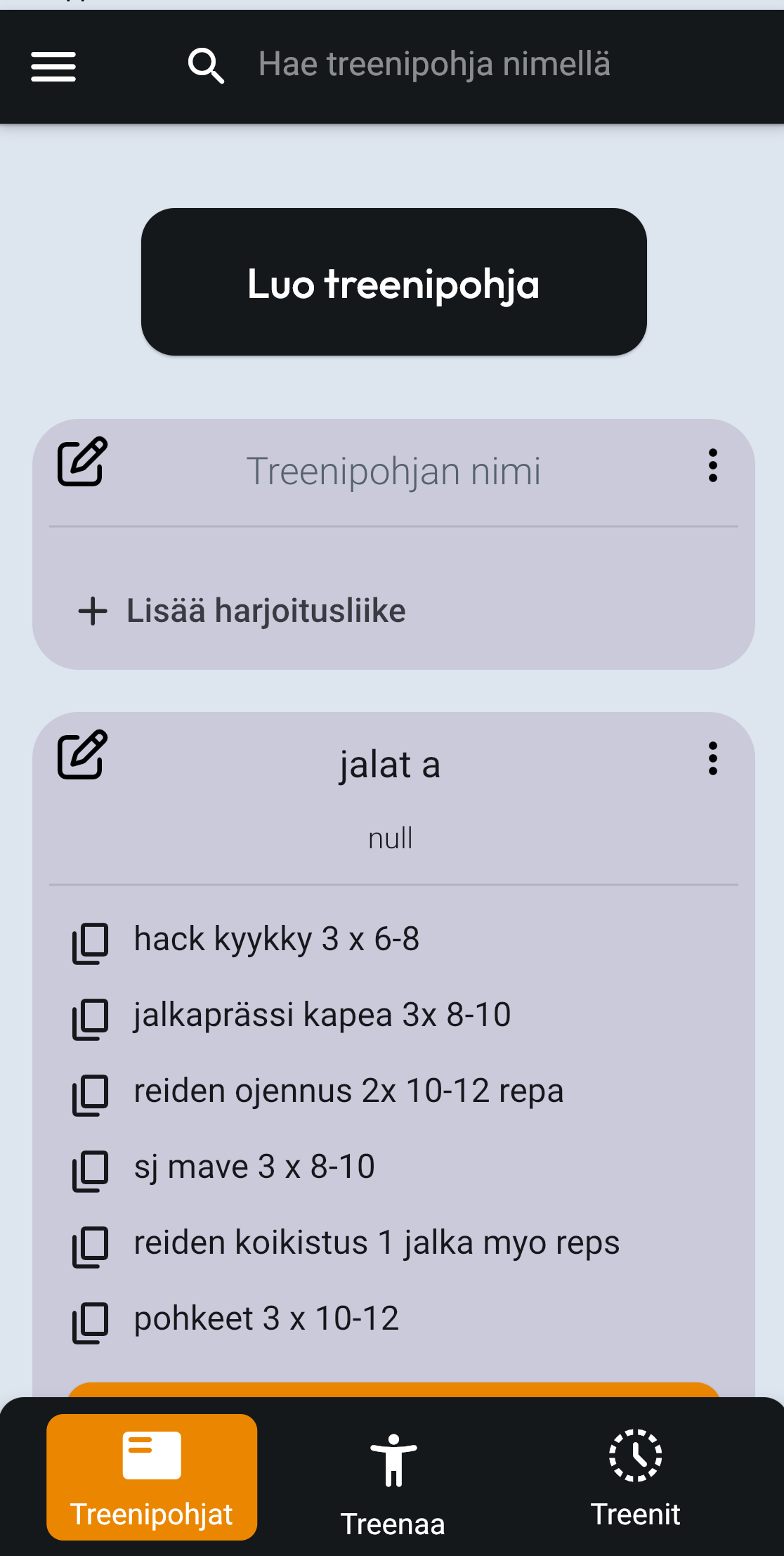Image resolution: width=784 pixels, height=1556 pixels.
Task: Add an exercise via "Lisää harjoitusliike"
Action: [242, 611]
